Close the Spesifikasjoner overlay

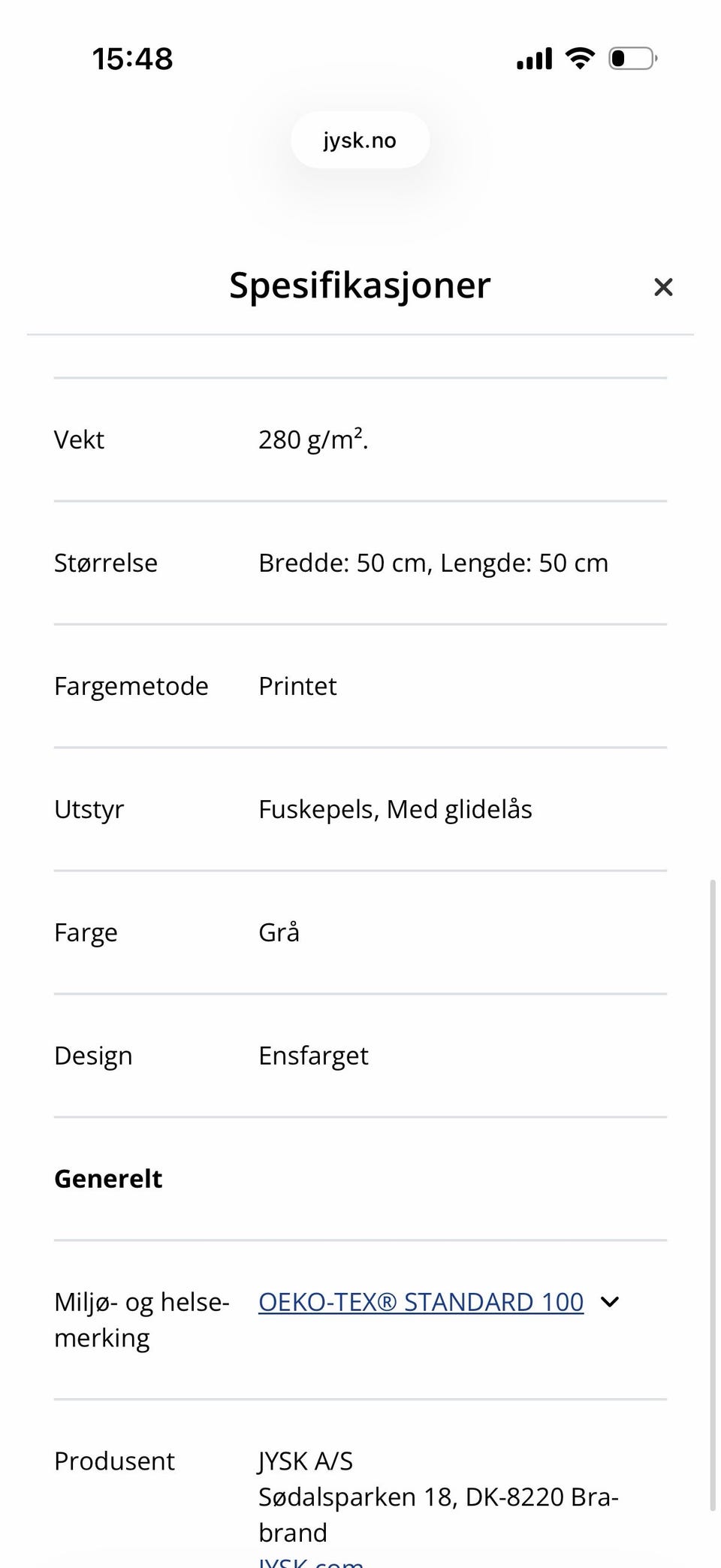(663, 287)
